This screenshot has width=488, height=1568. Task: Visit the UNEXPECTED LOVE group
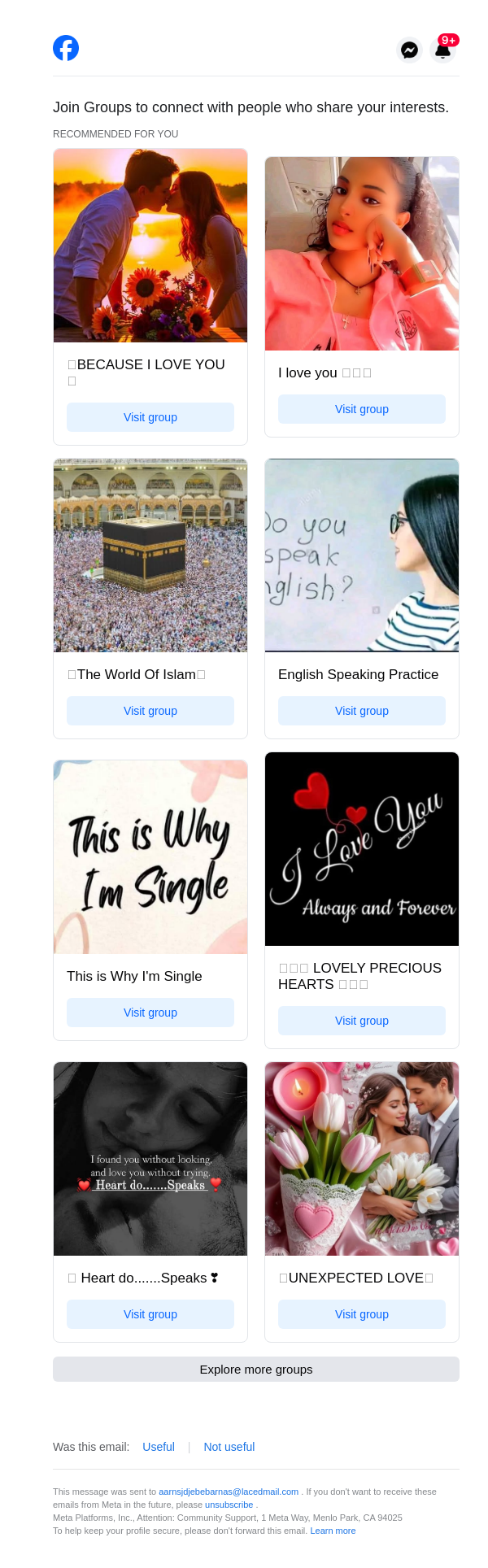[362, 1314]
